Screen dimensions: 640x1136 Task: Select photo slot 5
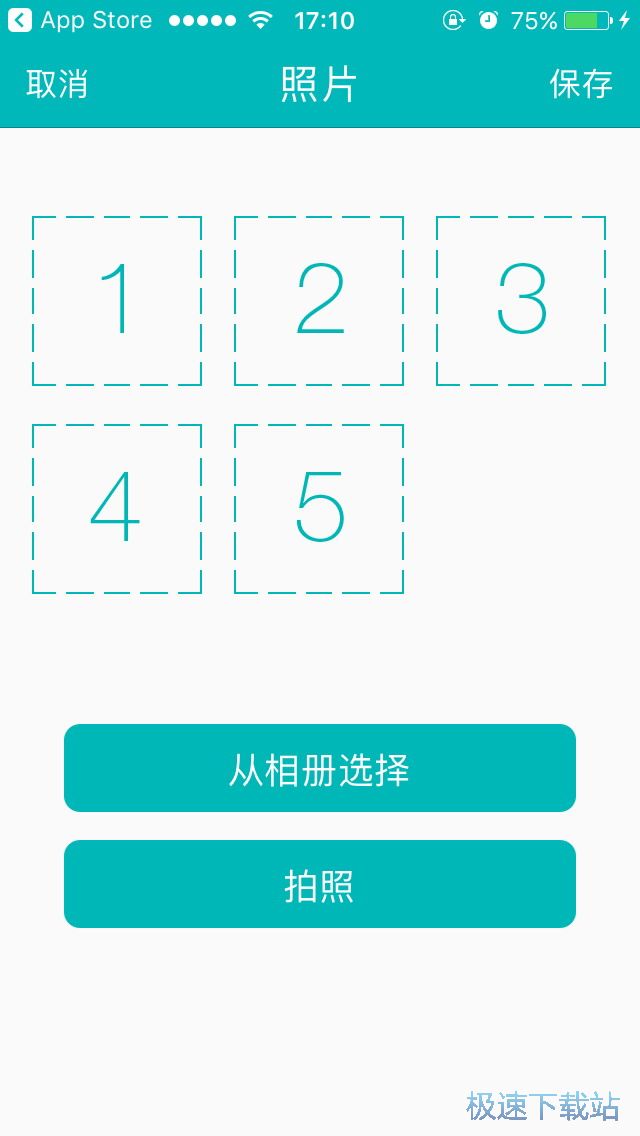pyautogui.click(x=319, y=509)
